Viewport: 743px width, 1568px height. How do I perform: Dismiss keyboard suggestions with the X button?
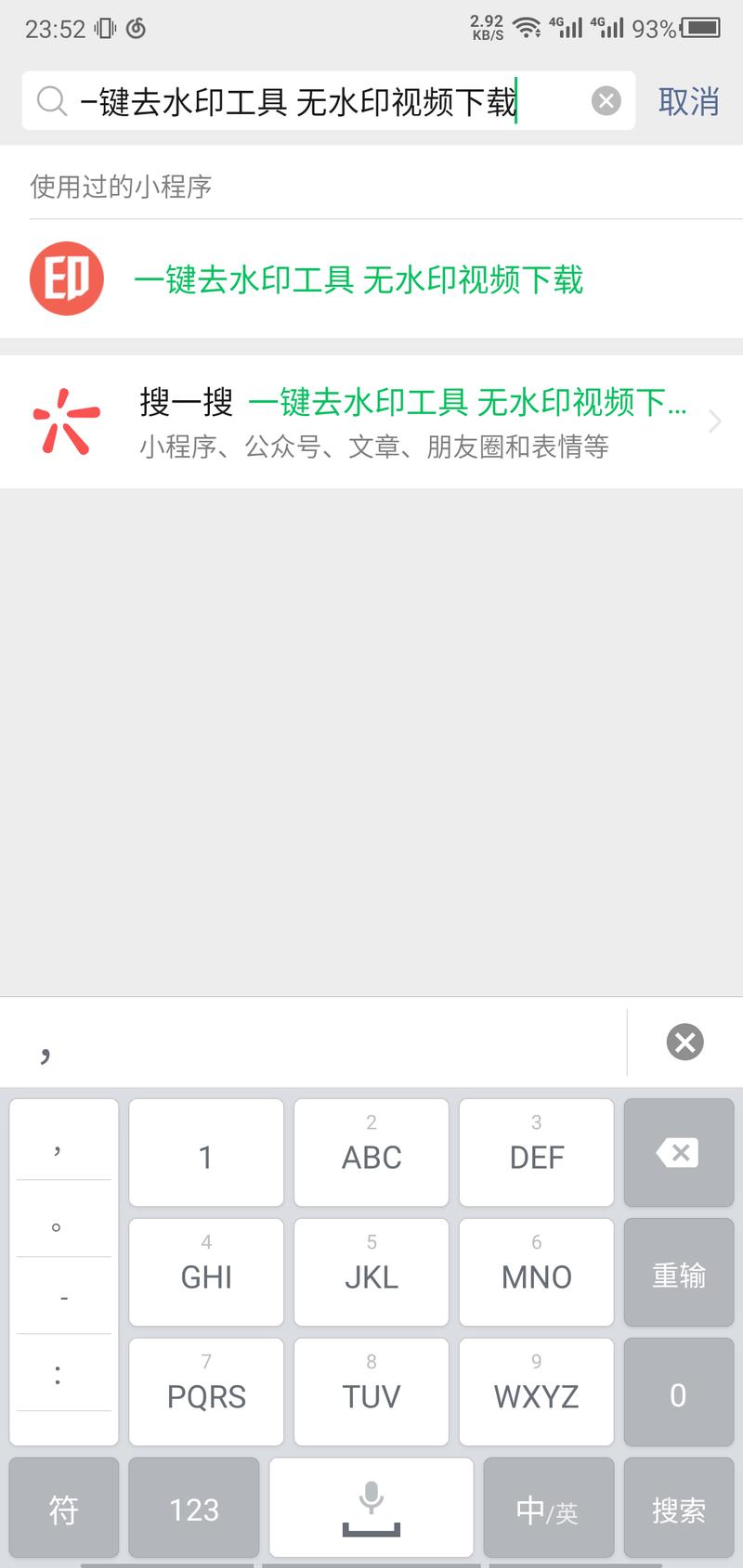(685, 1042)
